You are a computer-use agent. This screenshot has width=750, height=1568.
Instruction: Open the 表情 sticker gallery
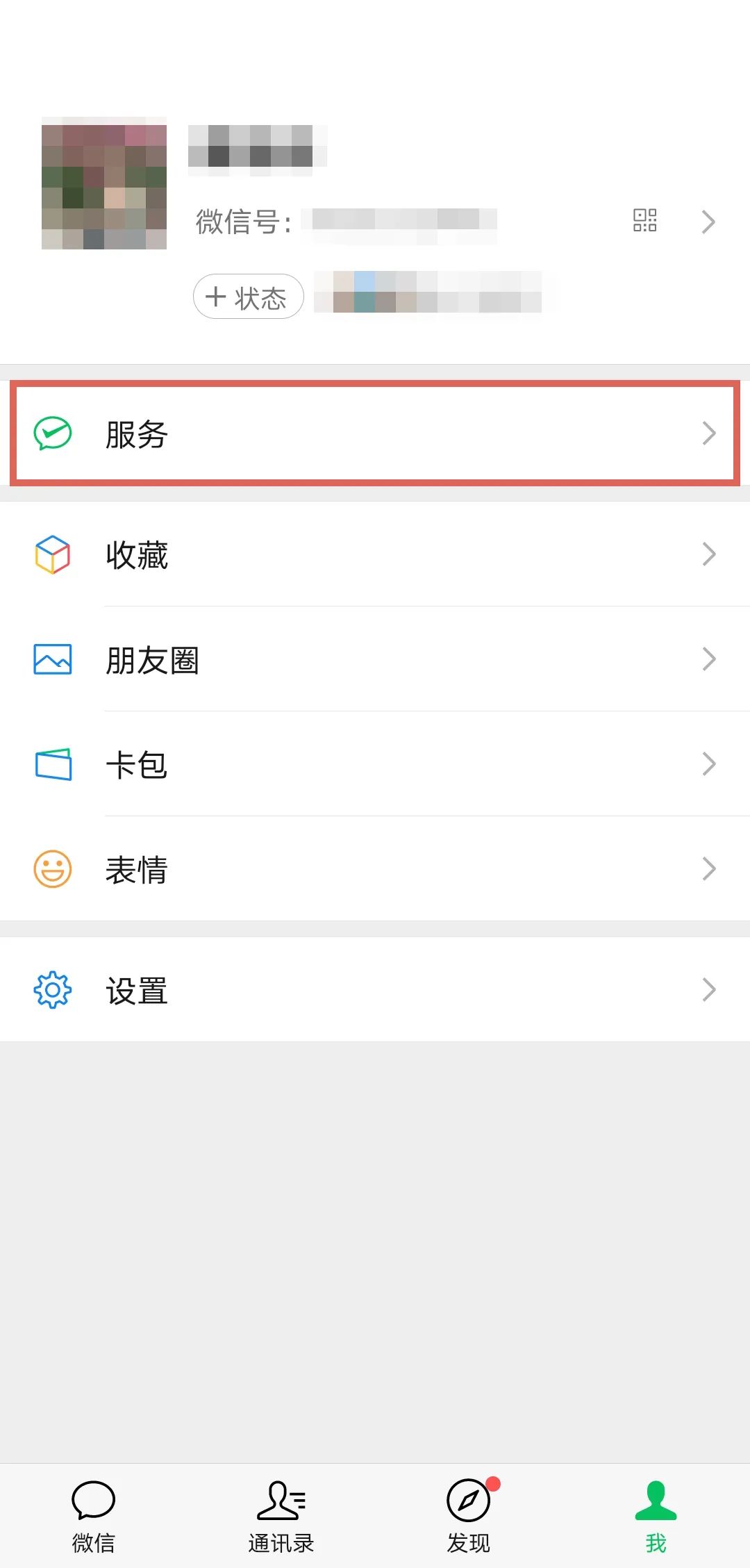pos(375,869)
